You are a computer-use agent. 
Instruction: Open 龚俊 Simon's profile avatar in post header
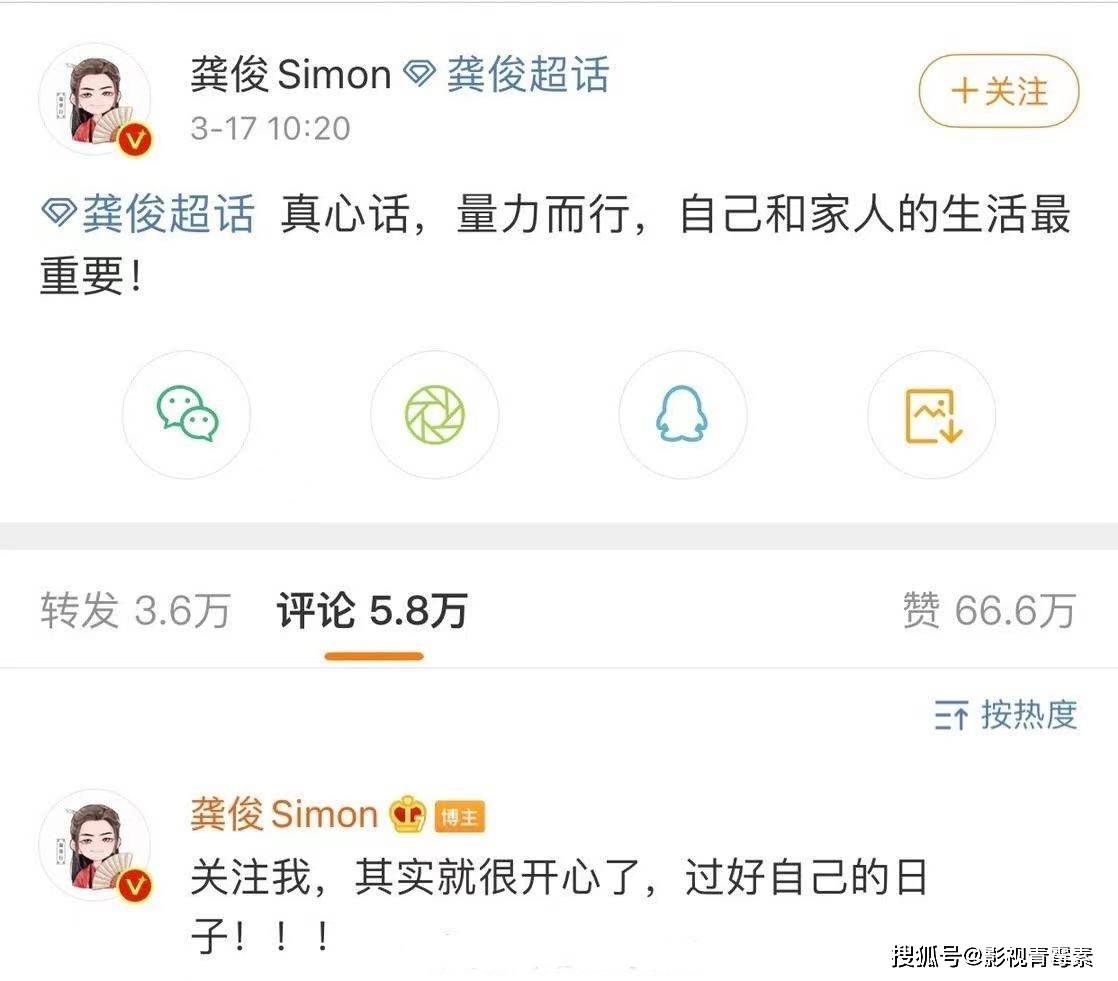pos(95,99)
